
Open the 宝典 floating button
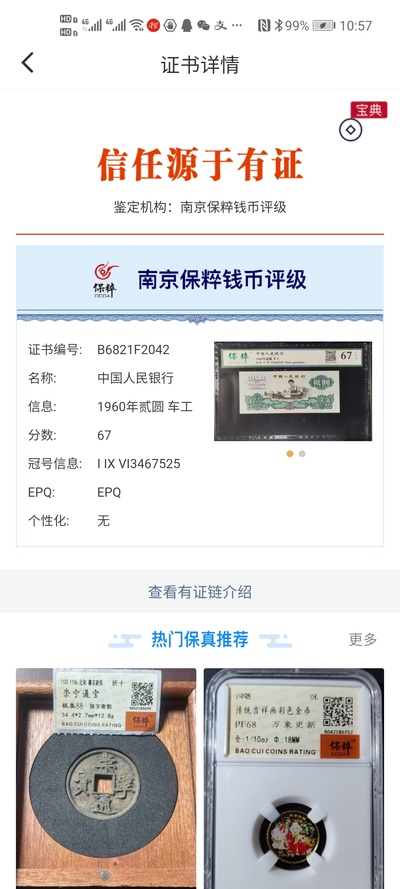363,120
